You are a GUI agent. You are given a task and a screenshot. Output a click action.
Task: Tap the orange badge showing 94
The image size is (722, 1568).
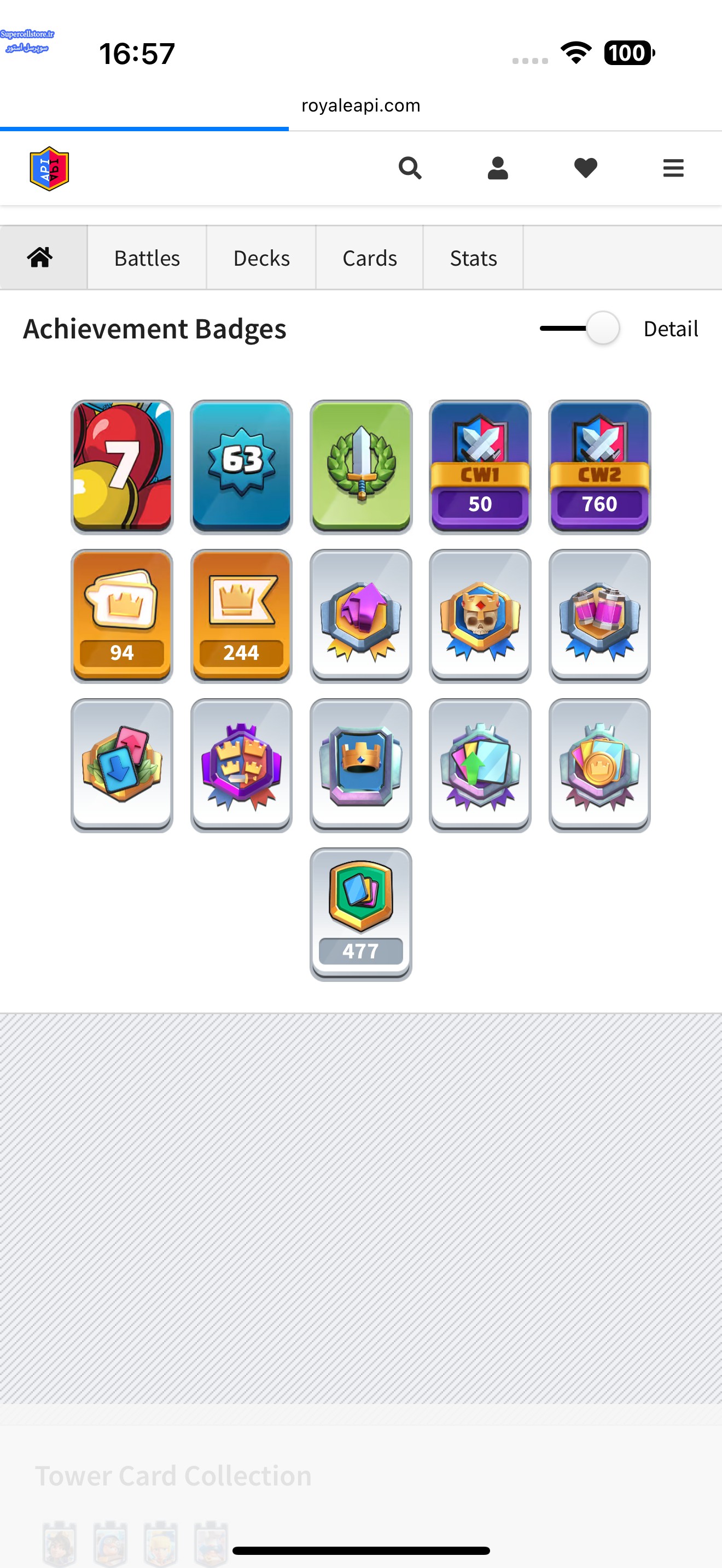(122, 616)
